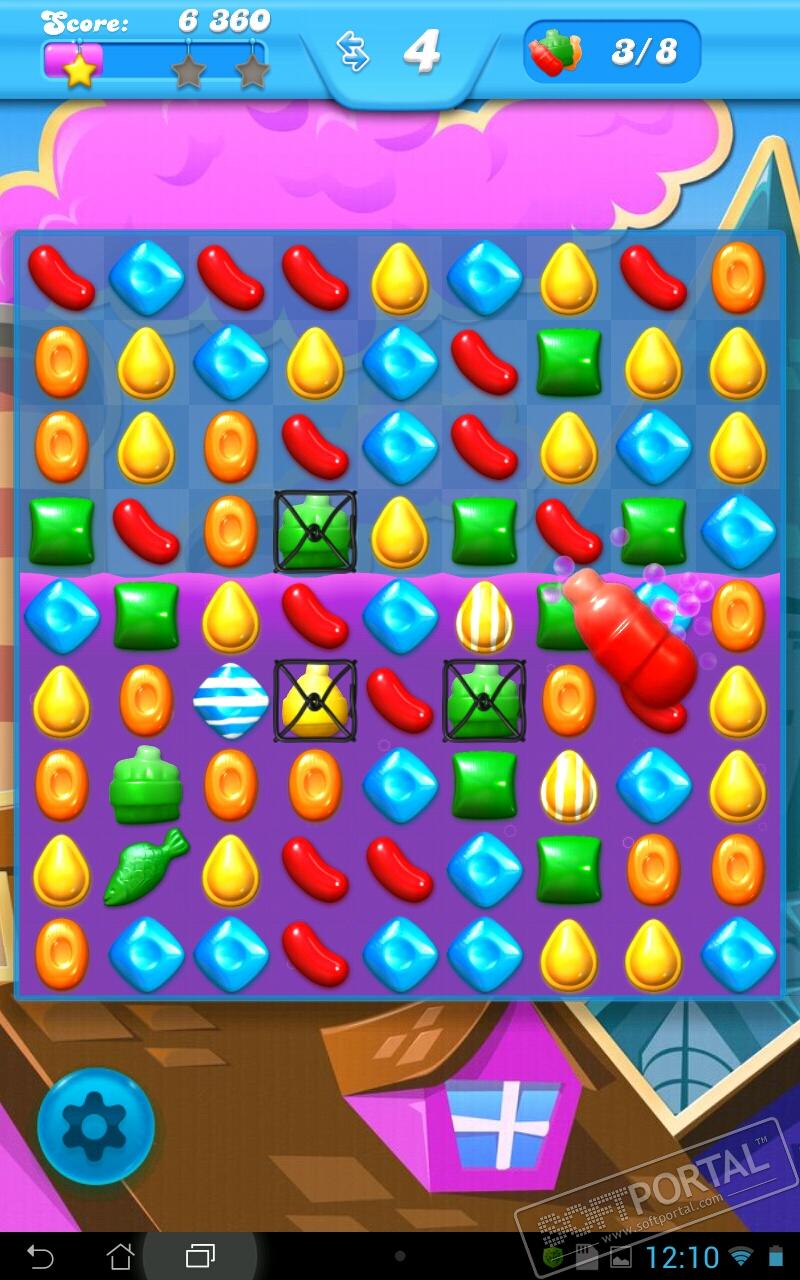Viewport: 800px width, 1280px height.
Task: Open the game settings gear
Action: pyautogui.click(x=95, y=1126)
